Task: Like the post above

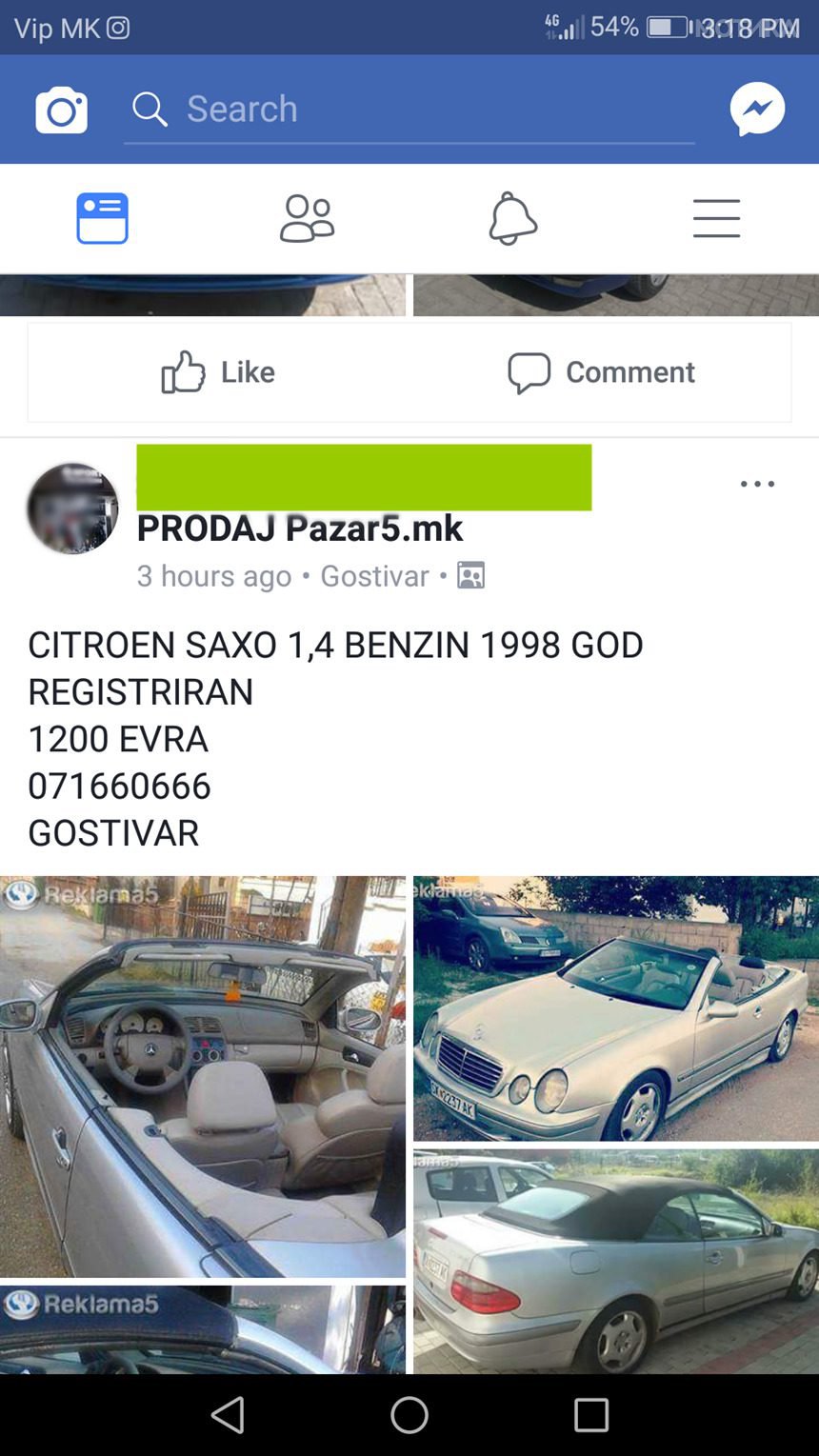Action: (218, 372)
